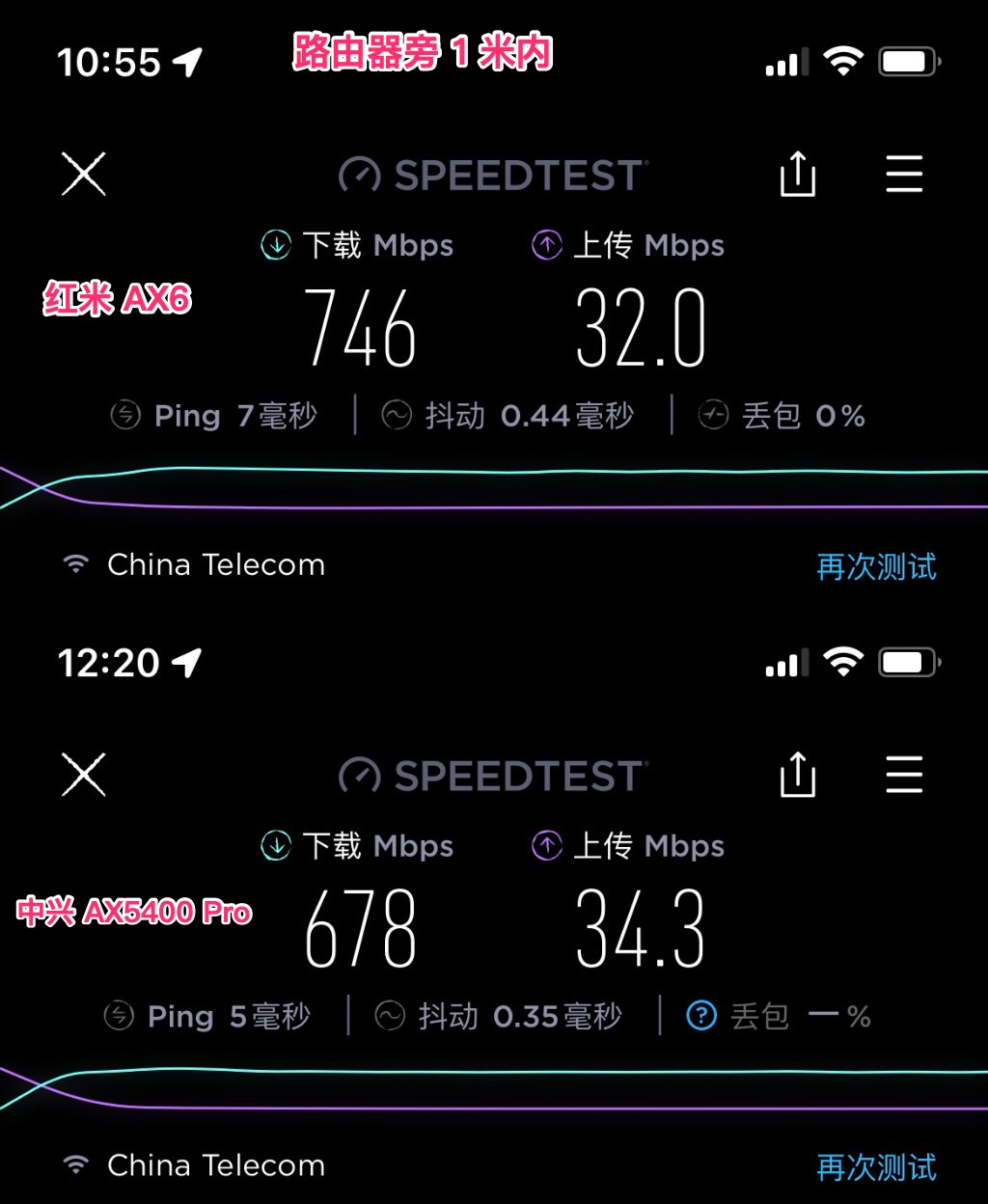Click the question mark next to 丢包 (bottom)
The width and height of the screenshot is (988, 1204).
coord(700,1015)
